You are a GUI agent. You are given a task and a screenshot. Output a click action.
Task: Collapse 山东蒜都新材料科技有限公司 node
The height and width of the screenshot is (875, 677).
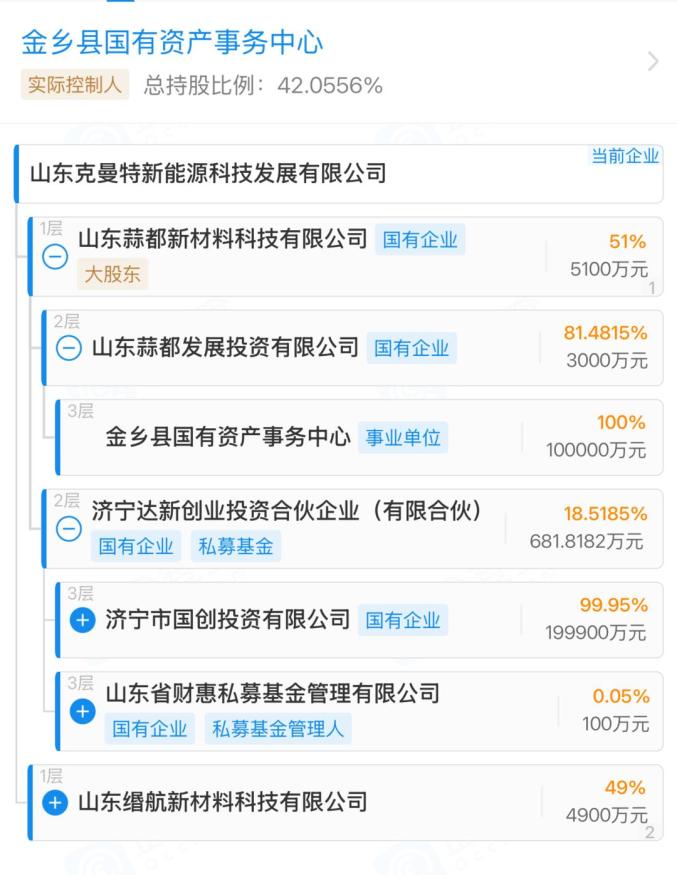click(55, 256)
